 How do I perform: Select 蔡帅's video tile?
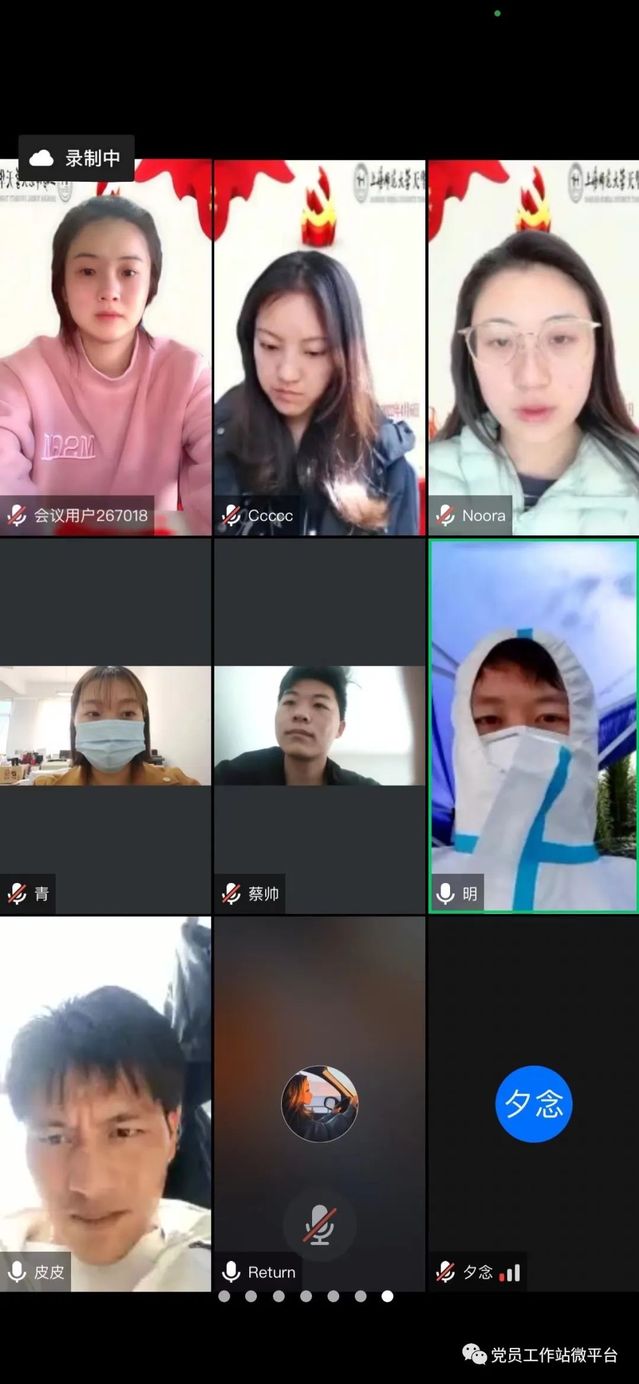tap(319, 725)
